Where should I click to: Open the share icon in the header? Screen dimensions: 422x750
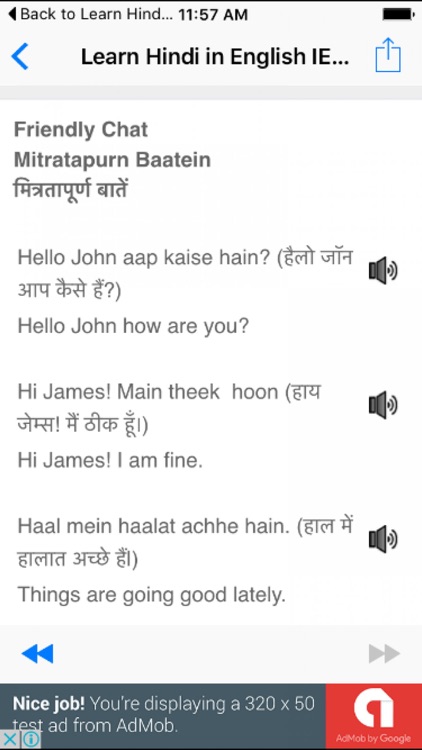click(388, 55)
